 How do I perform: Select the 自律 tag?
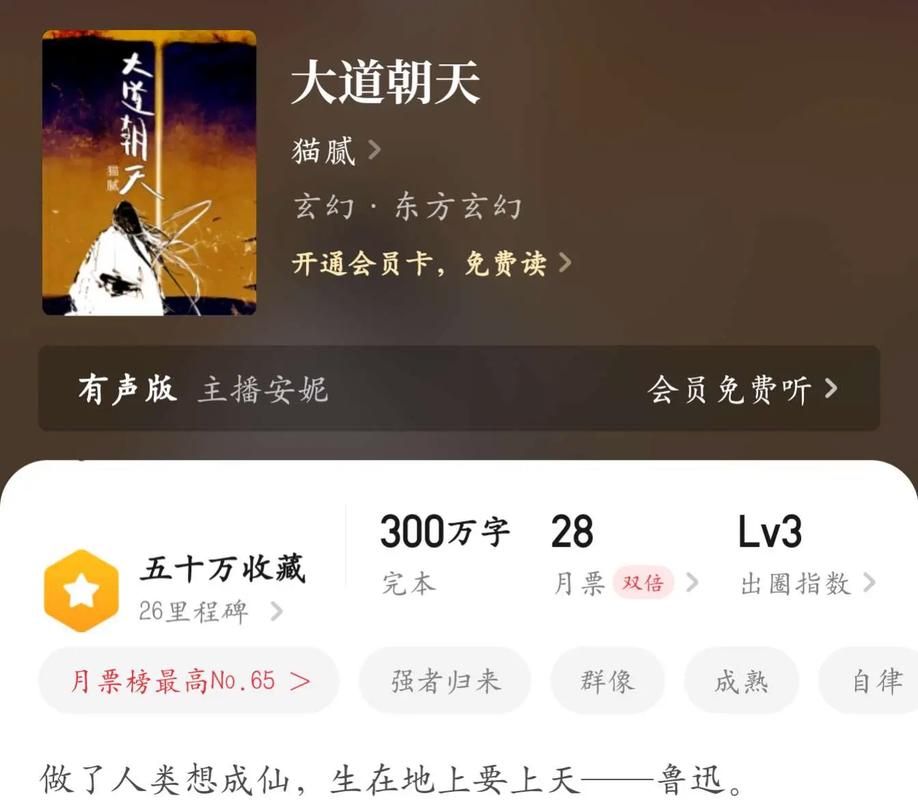tap(869, 681)
